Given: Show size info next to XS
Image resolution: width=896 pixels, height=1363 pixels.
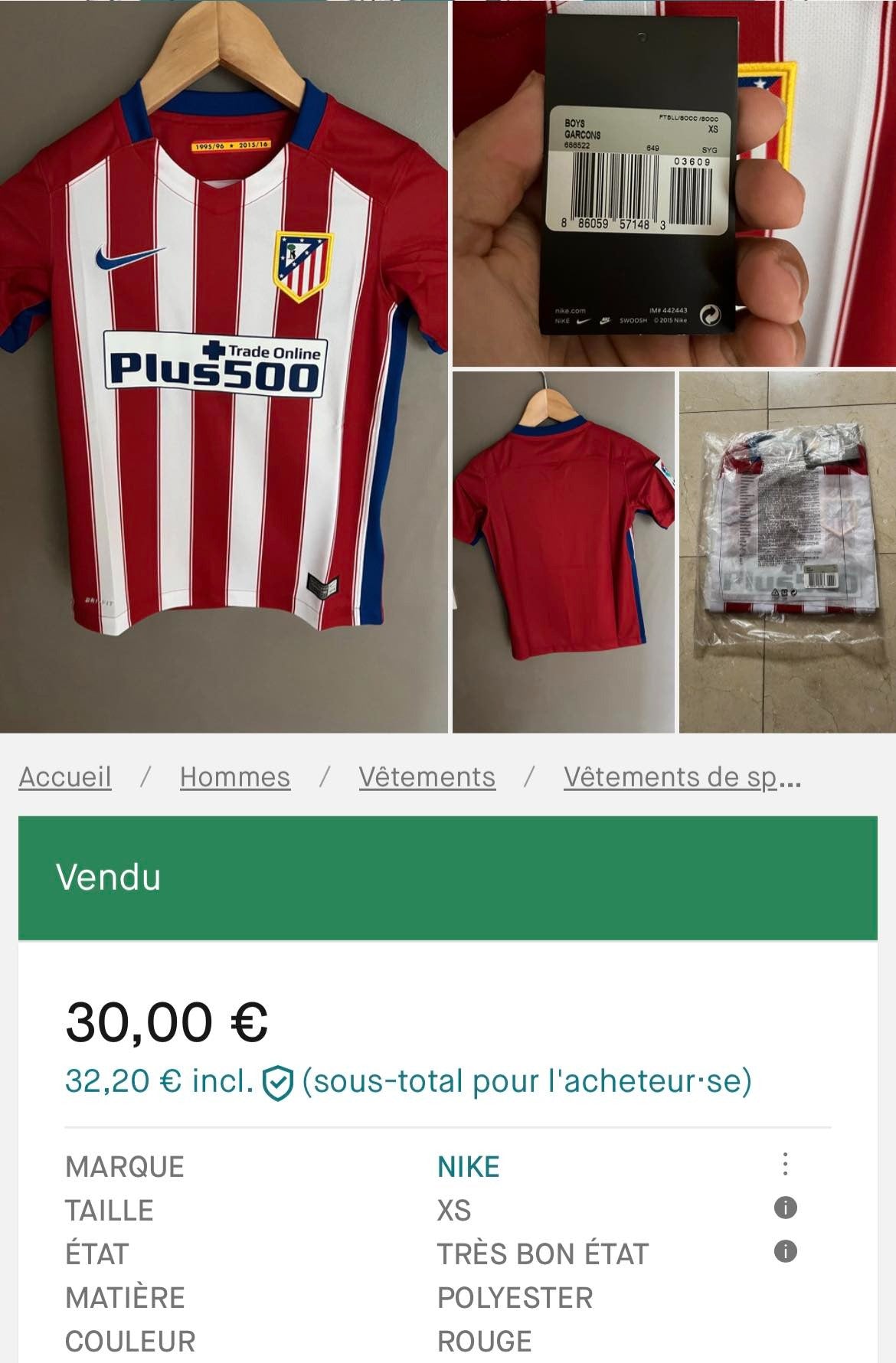Looking at the screenshot, I should tap(785, 1208).
